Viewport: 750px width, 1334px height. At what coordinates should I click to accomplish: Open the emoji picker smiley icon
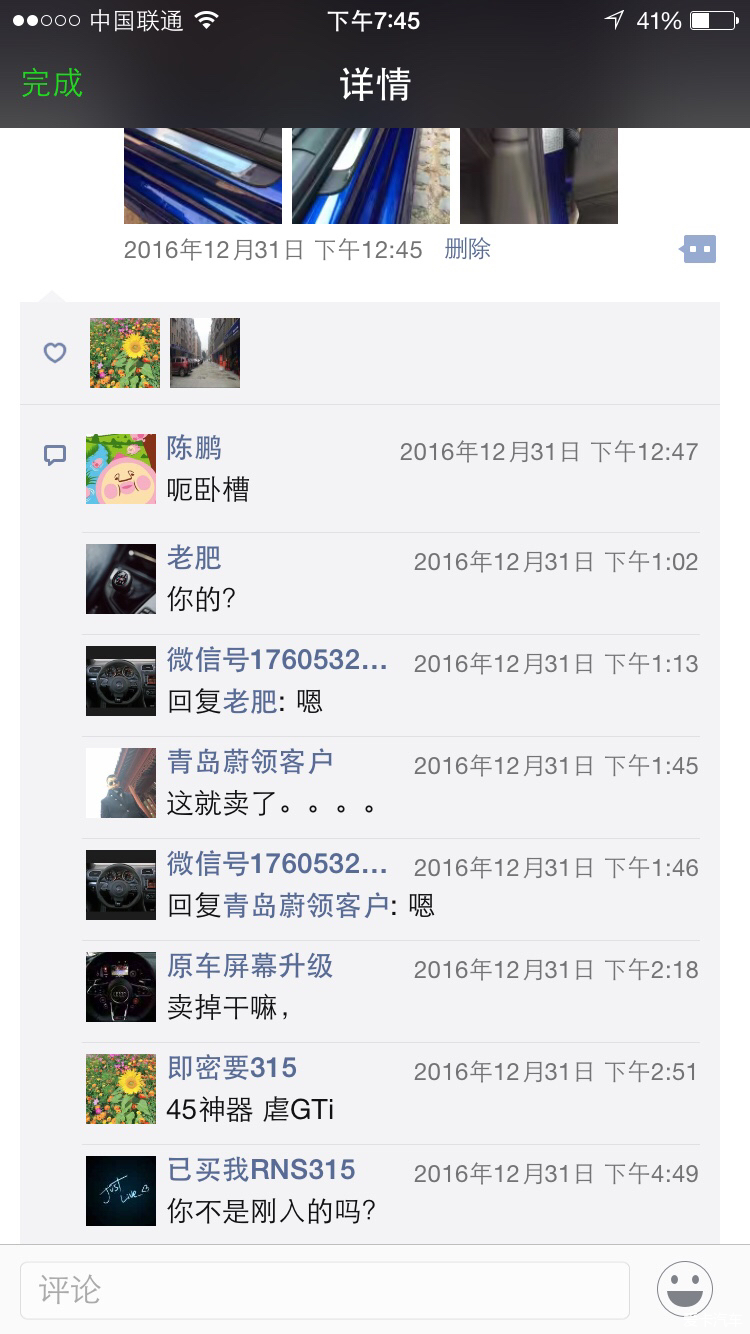pyautogui.click(x=685, y=1290)
